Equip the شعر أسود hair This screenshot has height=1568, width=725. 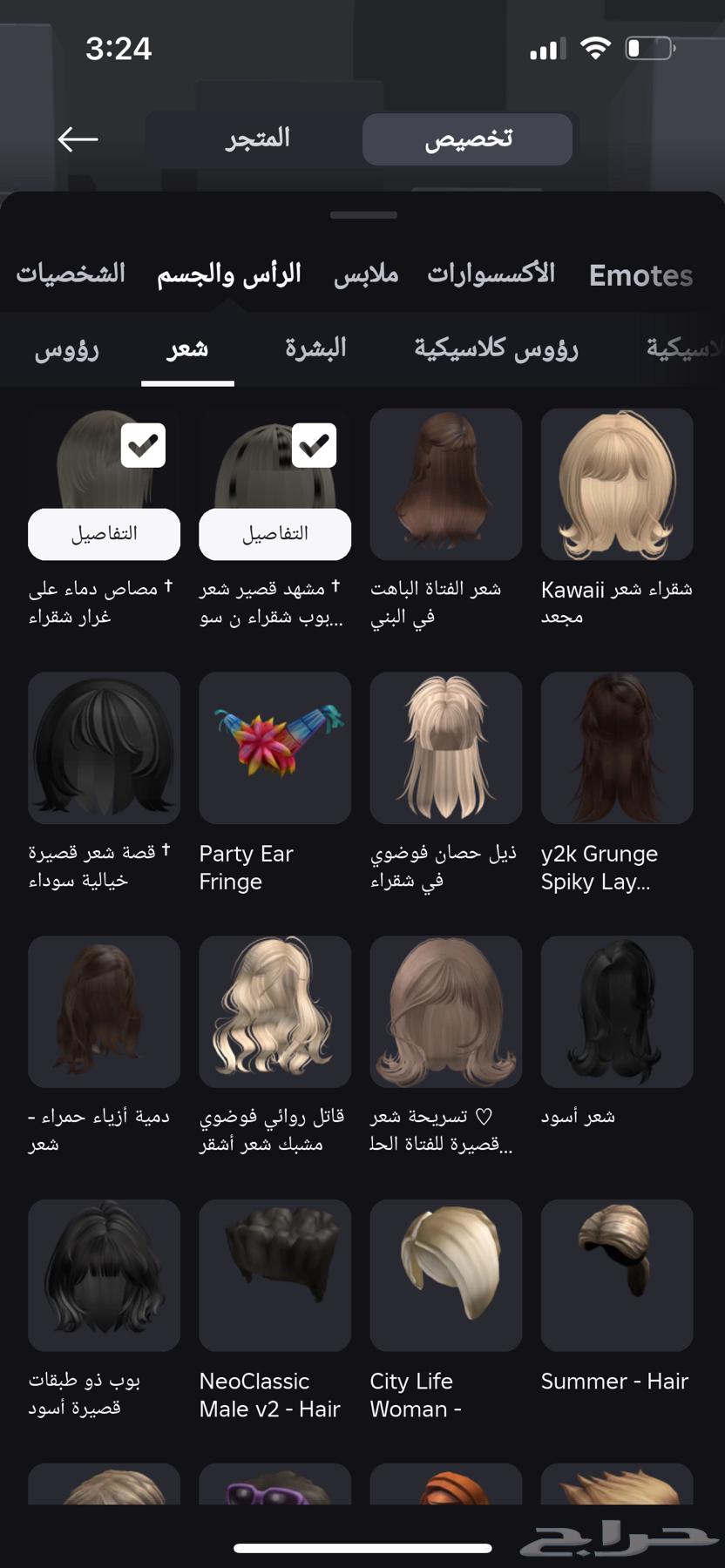click(x=617, y=1011)
